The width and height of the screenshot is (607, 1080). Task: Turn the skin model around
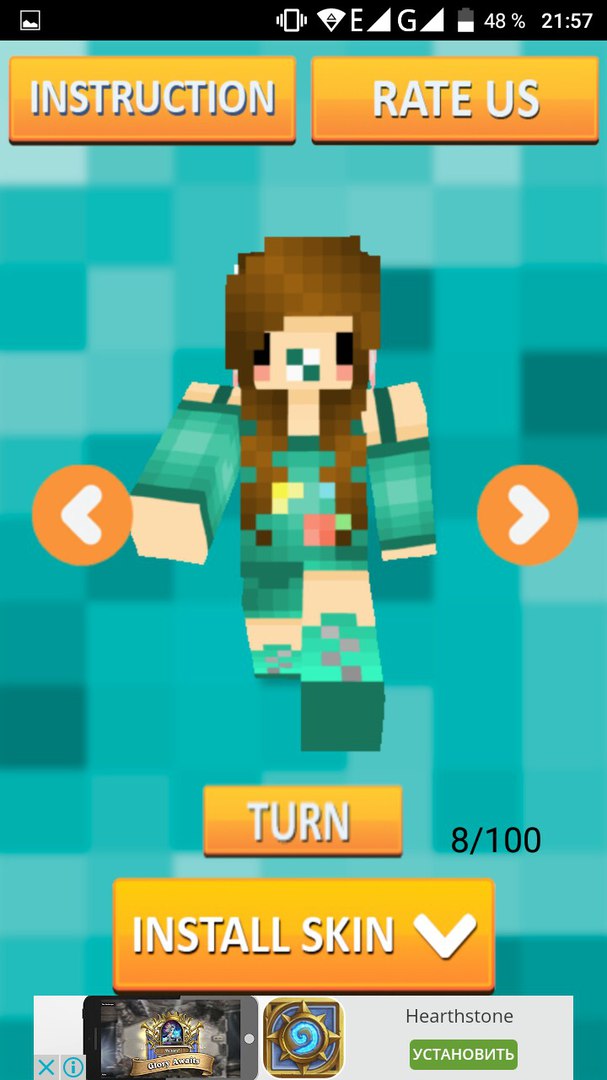click(x=301, y=820)
